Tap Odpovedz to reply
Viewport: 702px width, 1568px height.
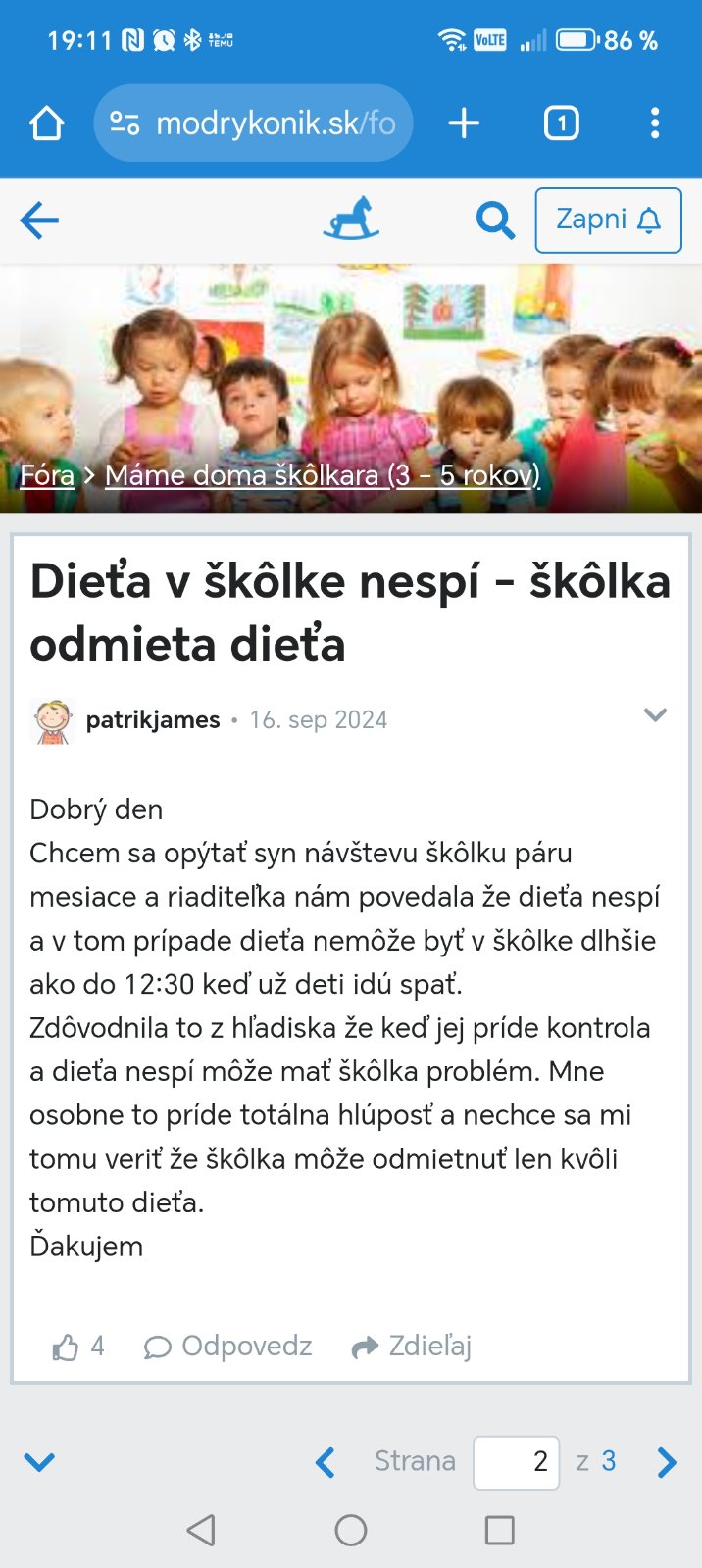228,1347
